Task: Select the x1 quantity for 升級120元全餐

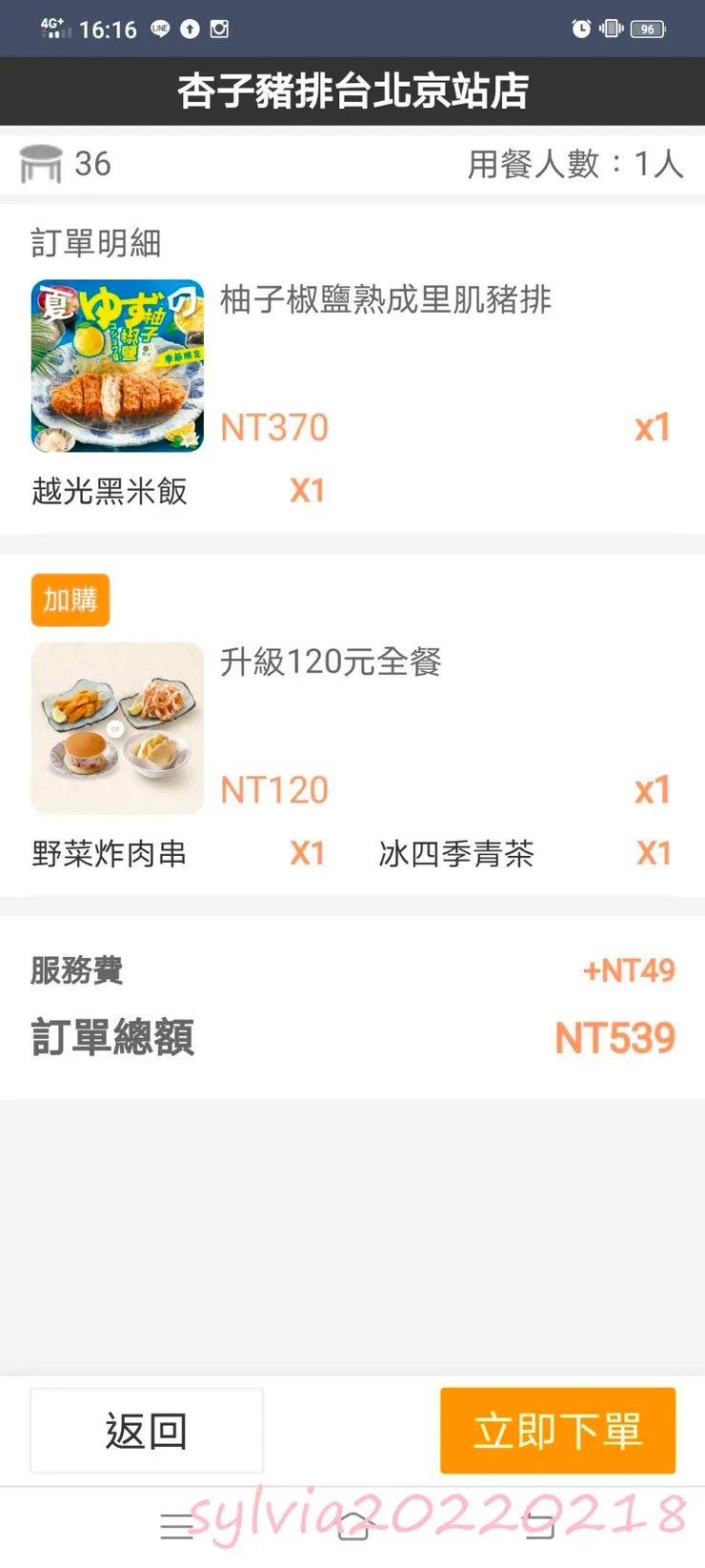Action: [x=653, y=789]
